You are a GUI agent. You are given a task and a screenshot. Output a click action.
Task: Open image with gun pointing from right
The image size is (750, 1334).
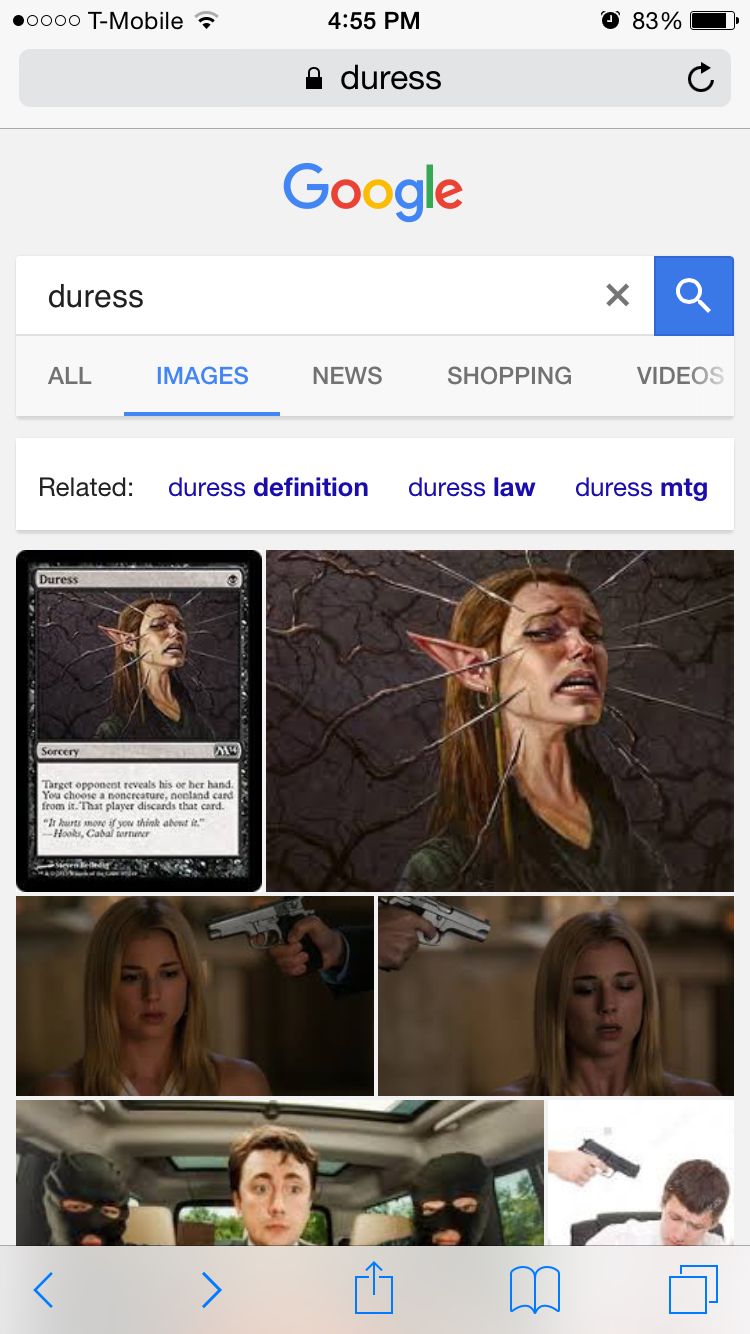point(195,995)
